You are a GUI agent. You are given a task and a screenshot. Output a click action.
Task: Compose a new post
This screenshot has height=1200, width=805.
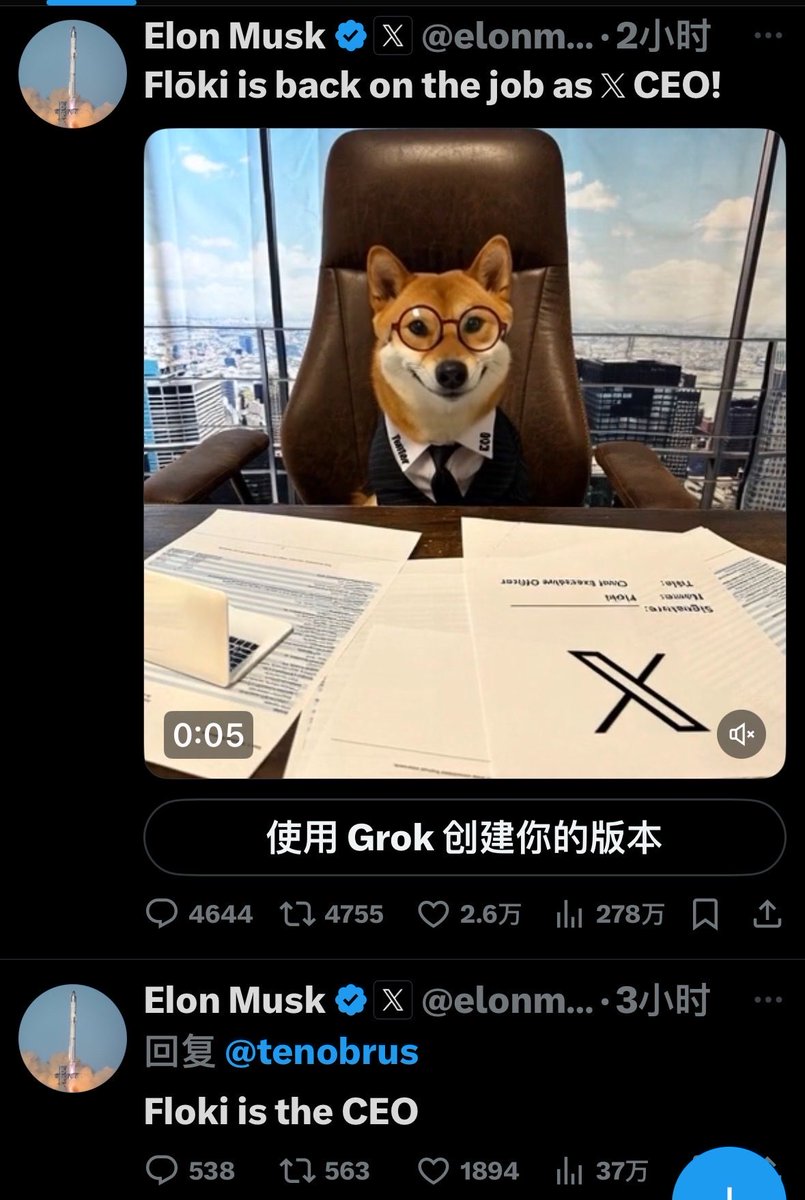coord(735,1180)
